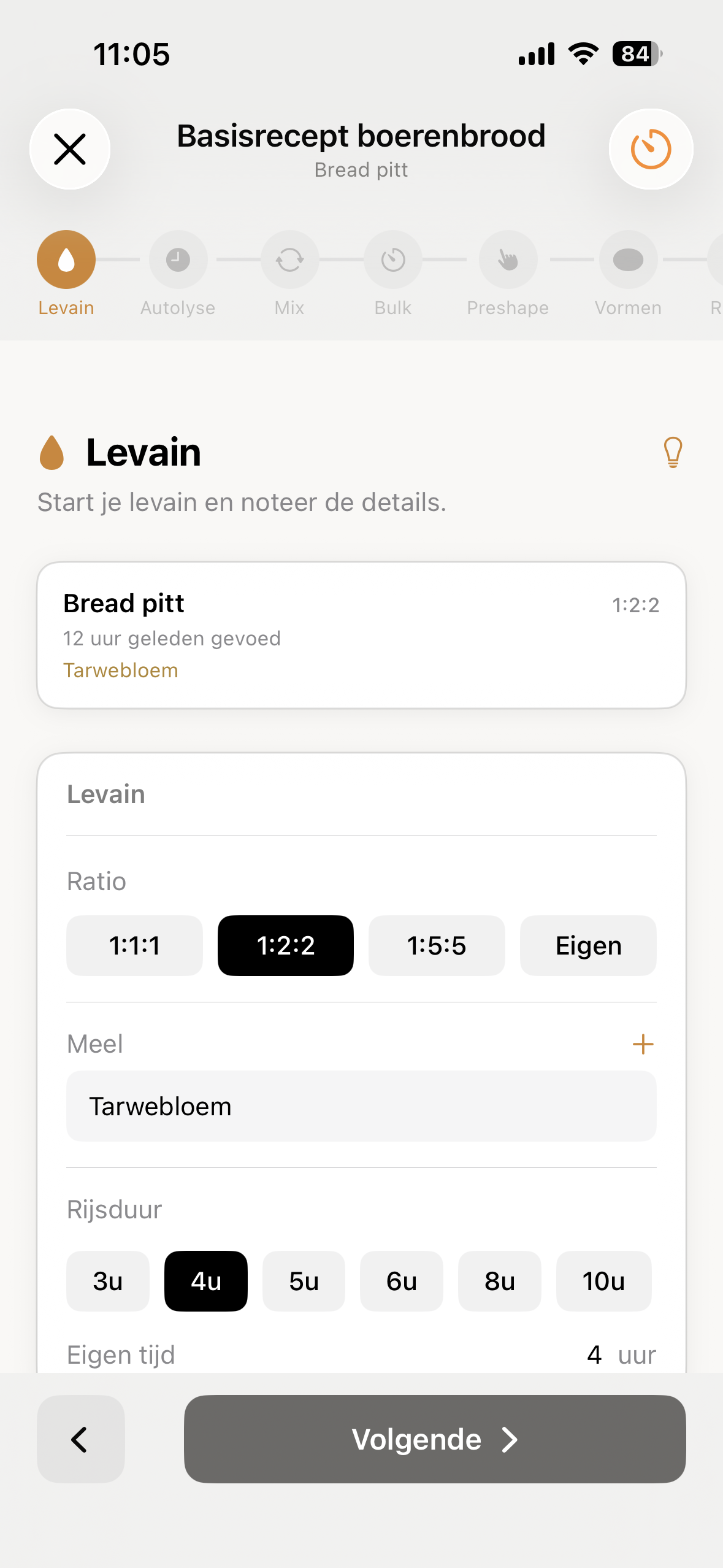Show the Levain tips via the lightbulb icon
This screenshot has height=1568, width=723.
coord(673,452)
